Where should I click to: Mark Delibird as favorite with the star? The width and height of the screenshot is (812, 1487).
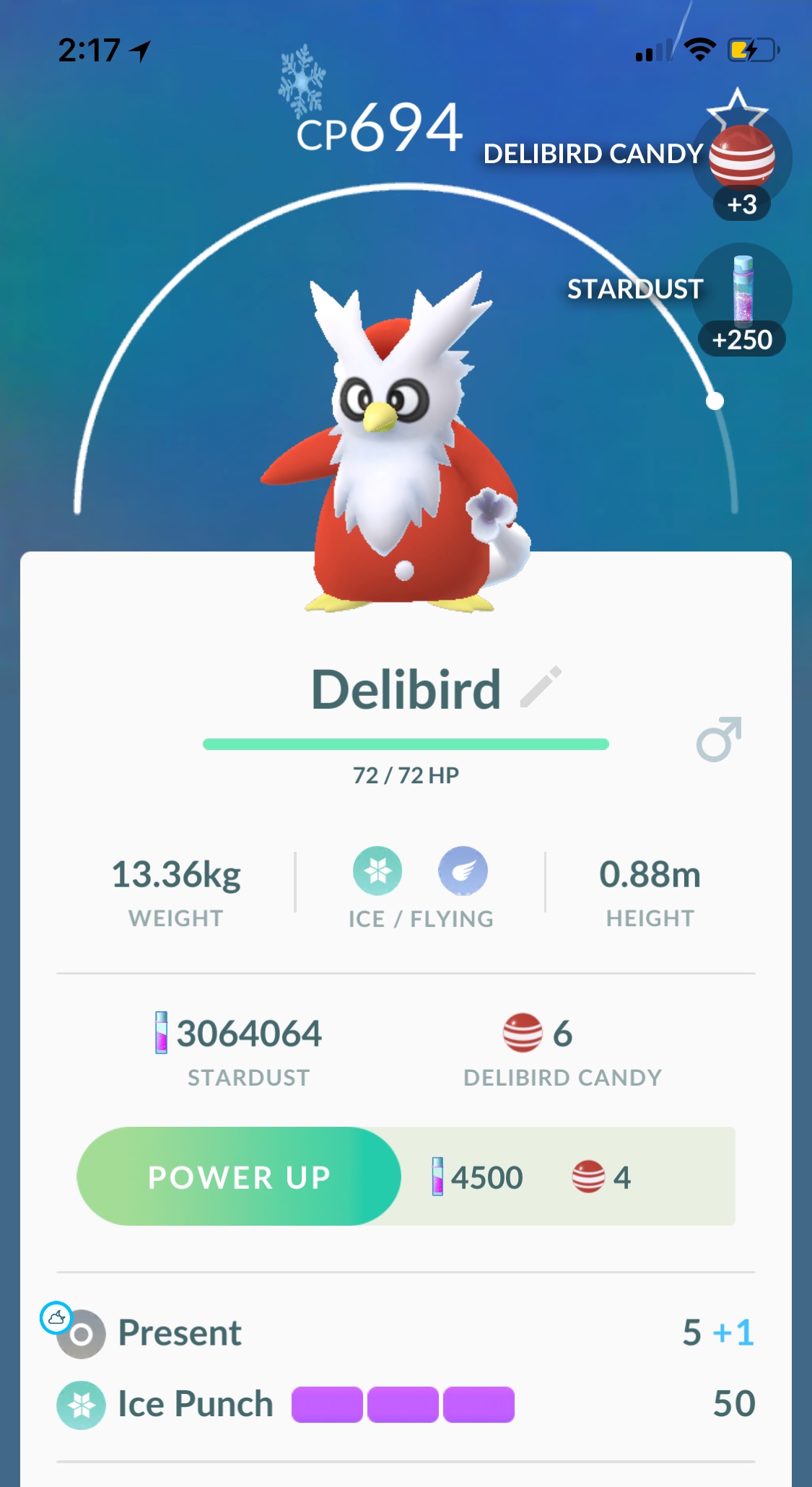coord(737,108)
